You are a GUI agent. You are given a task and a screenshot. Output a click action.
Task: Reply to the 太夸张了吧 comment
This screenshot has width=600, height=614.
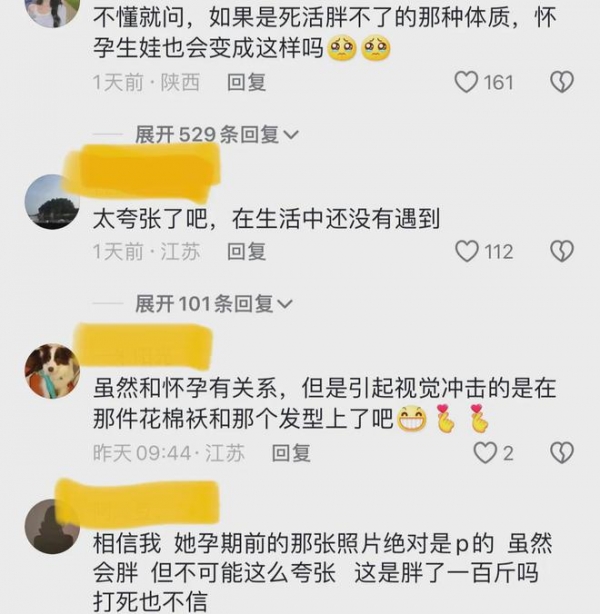point(246,251)
